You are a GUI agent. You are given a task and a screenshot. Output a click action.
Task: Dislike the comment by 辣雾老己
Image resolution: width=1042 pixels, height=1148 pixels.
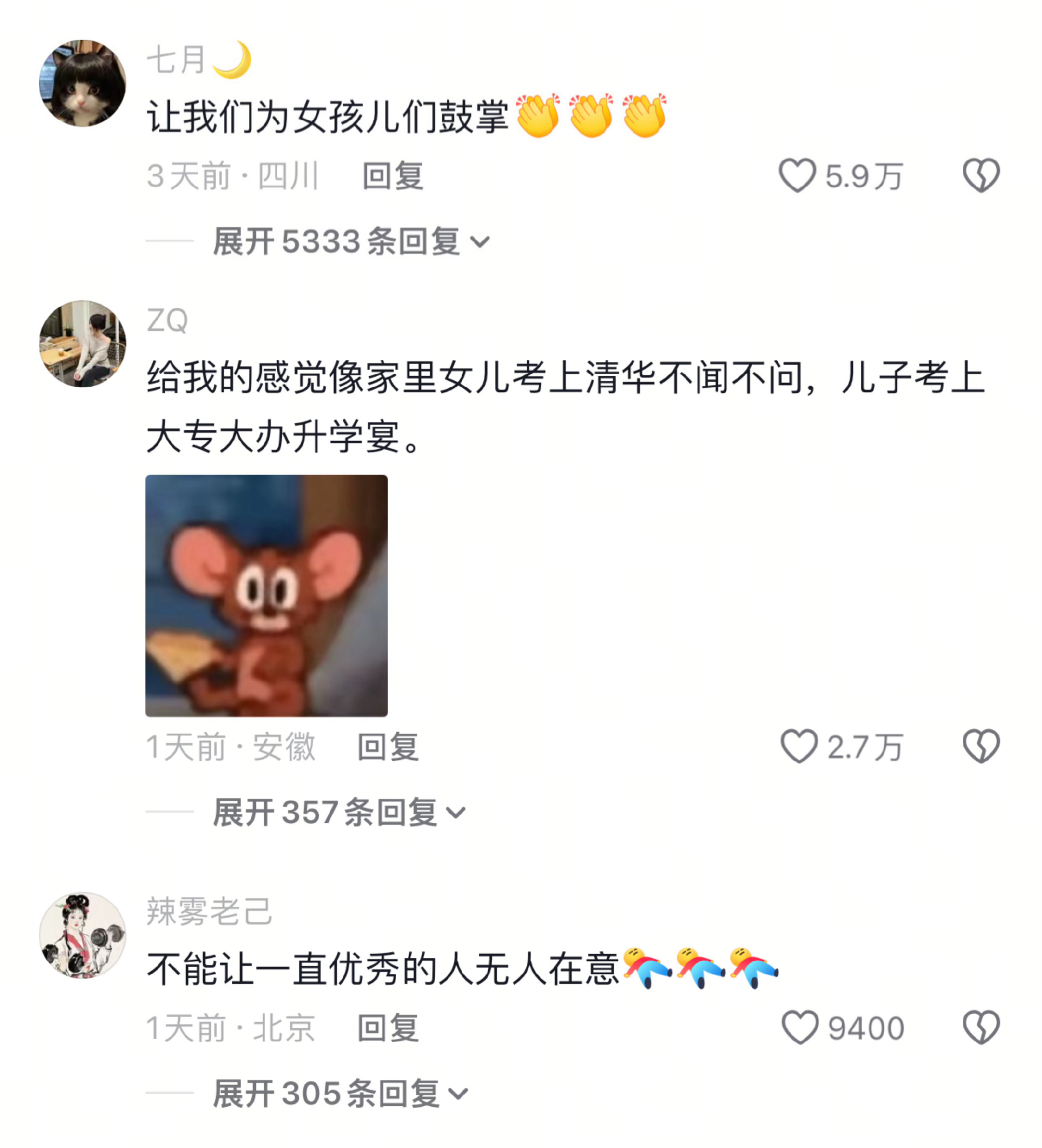tap(981, 1028)
